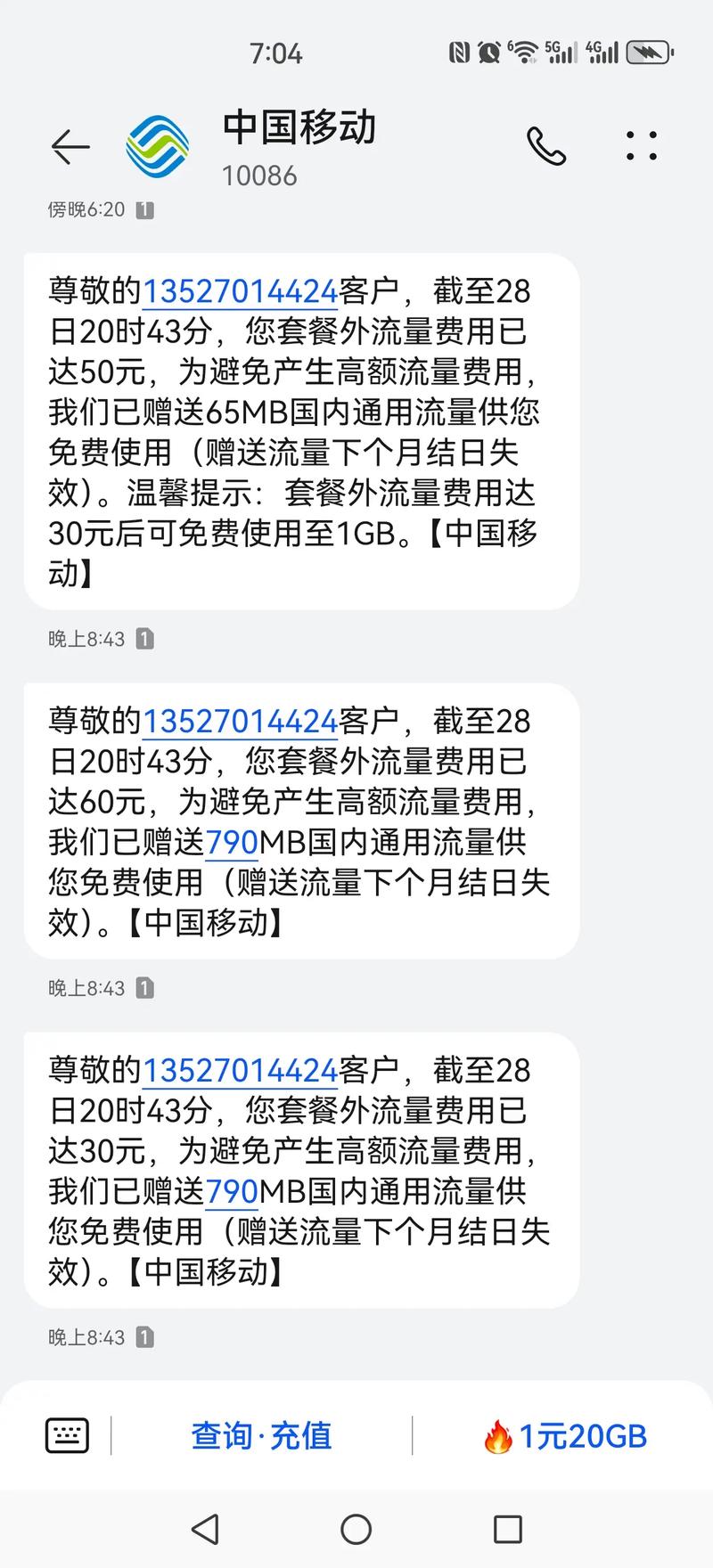The height and width of the screenshot is (1568, 713).
Task: Tap the phone number link in the 30元 message
Action: pos(240,1070)
